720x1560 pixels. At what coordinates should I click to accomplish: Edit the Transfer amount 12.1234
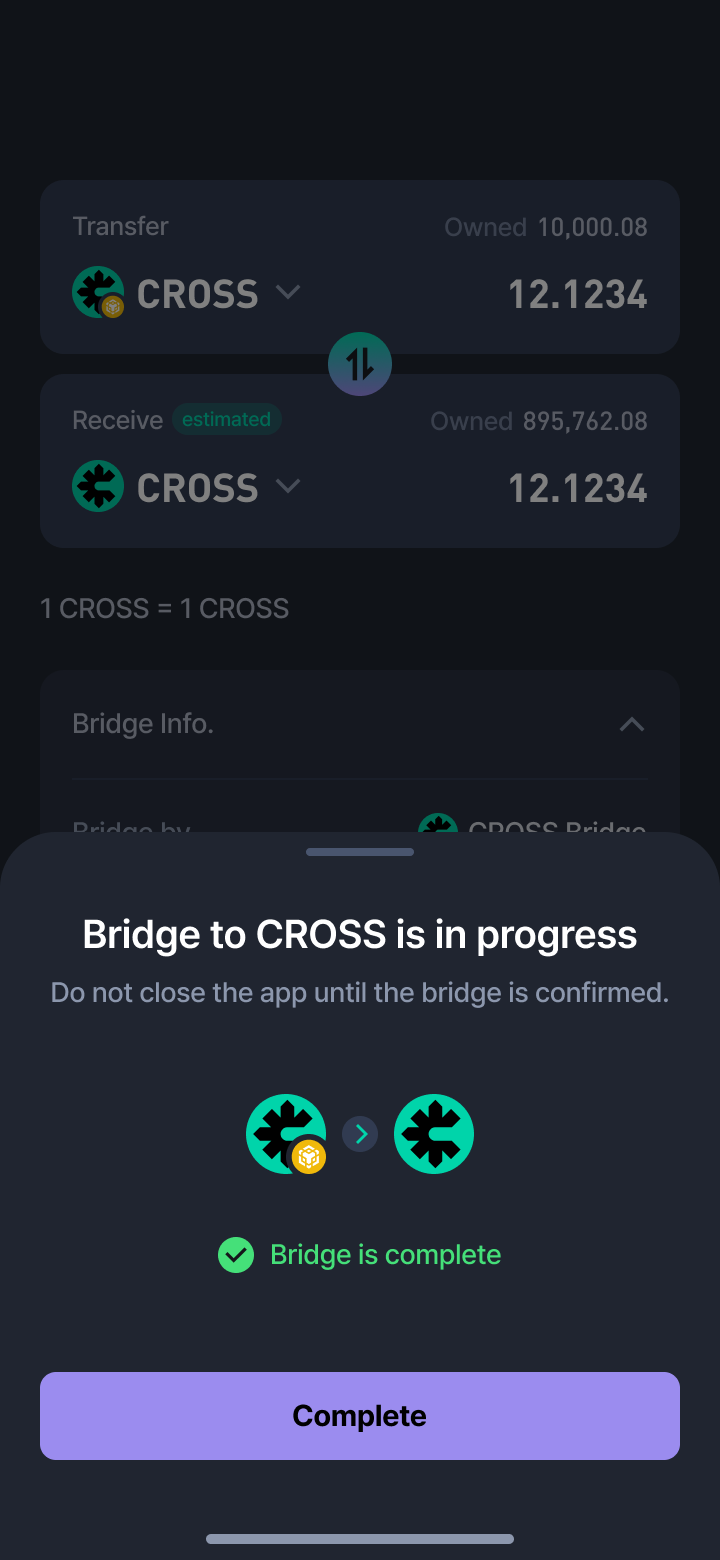tap(578, 295)
